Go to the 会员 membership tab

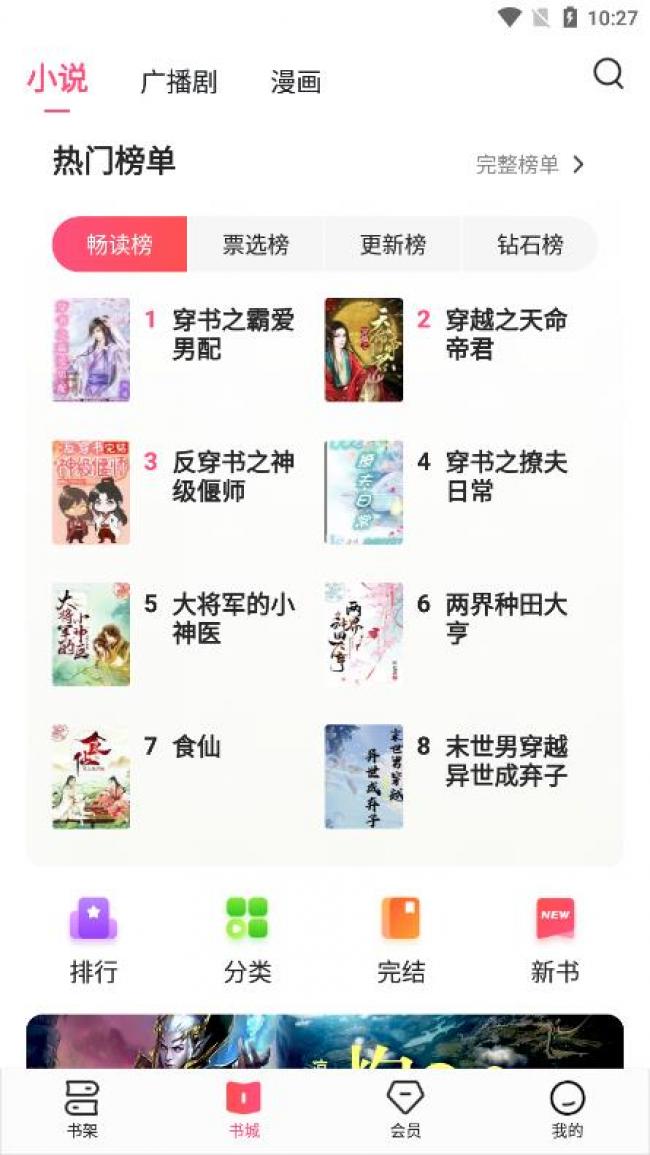[x=405, y=1110]
